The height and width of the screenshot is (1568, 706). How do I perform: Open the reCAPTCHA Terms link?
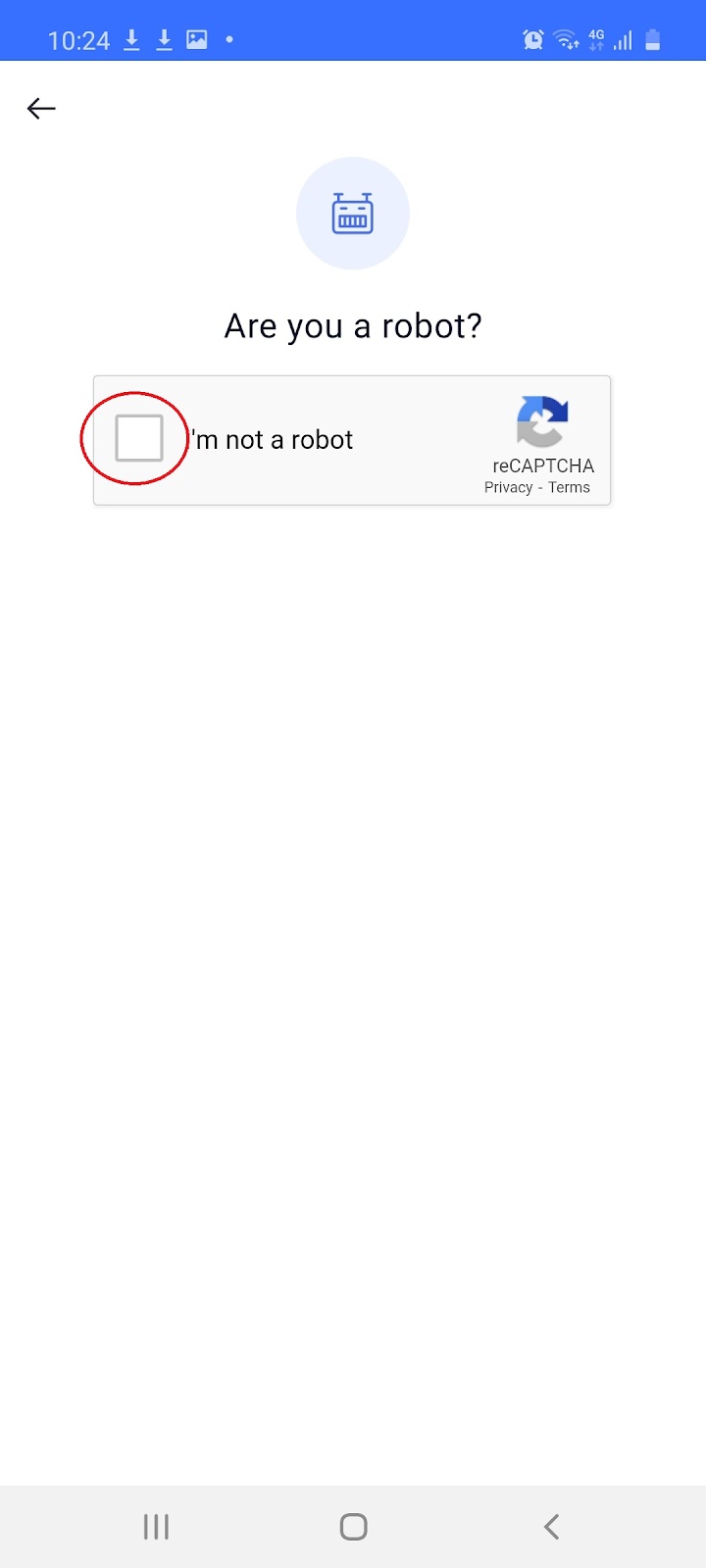coord(569,488)
